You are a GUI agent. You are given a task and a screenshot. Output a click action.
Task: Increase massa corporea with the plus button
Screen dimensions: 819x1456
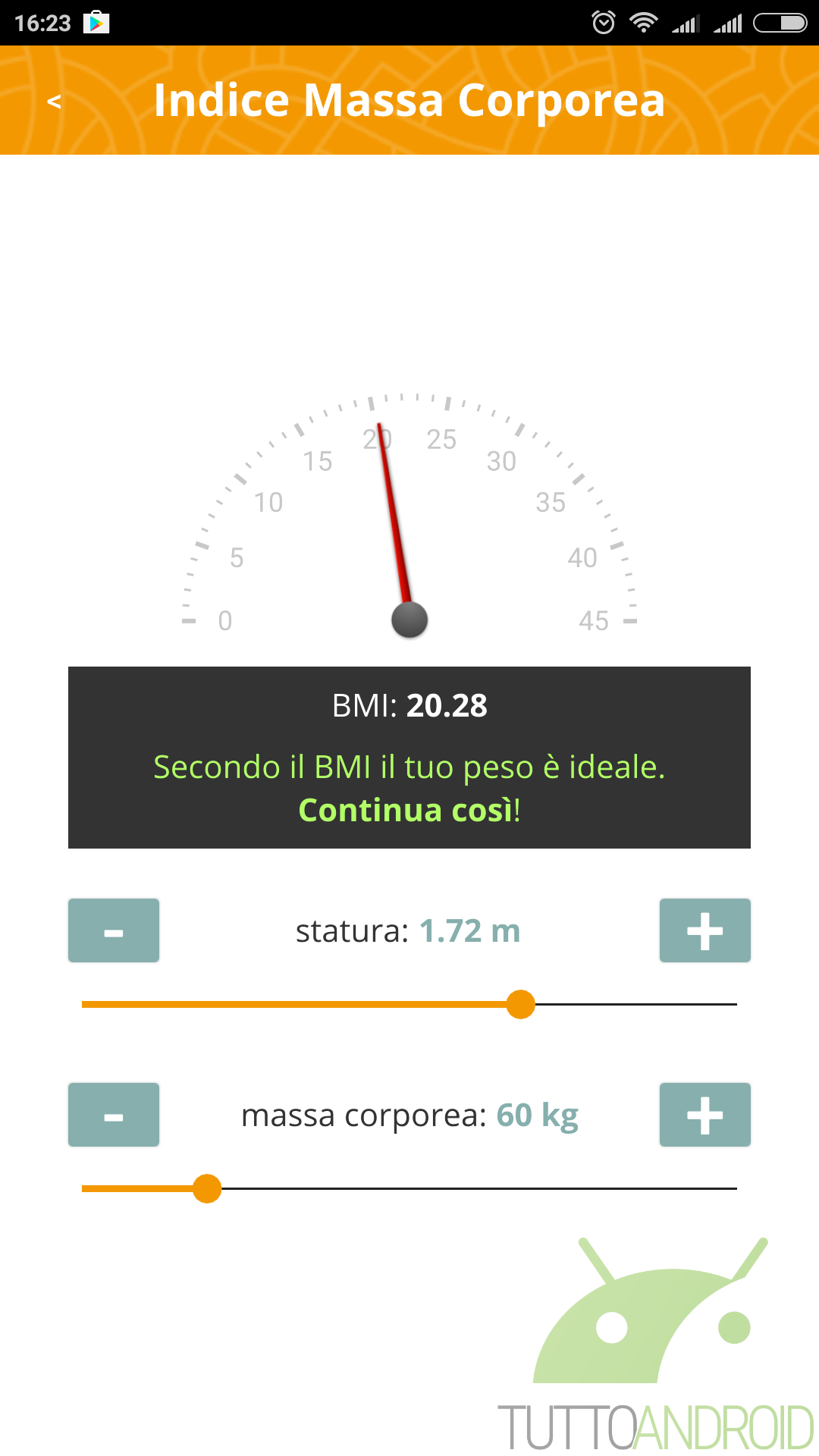point(705,1115)
